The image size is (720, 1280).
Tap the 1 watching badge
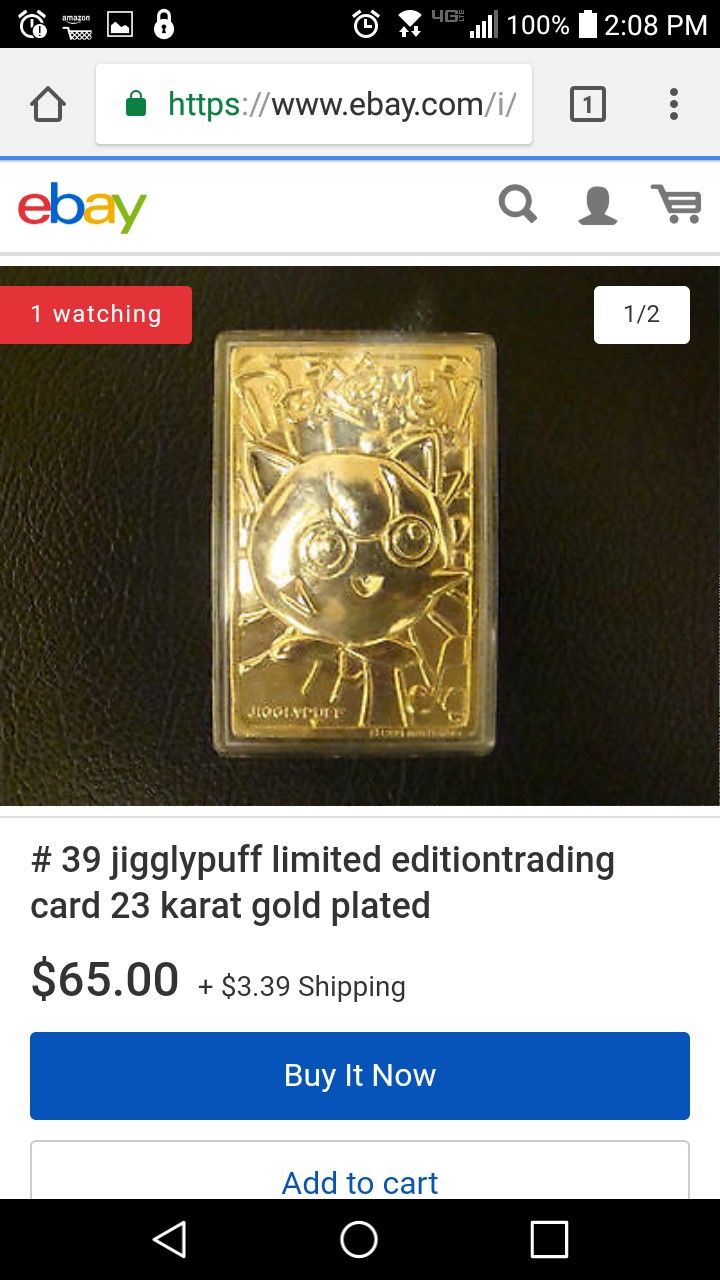95,313
